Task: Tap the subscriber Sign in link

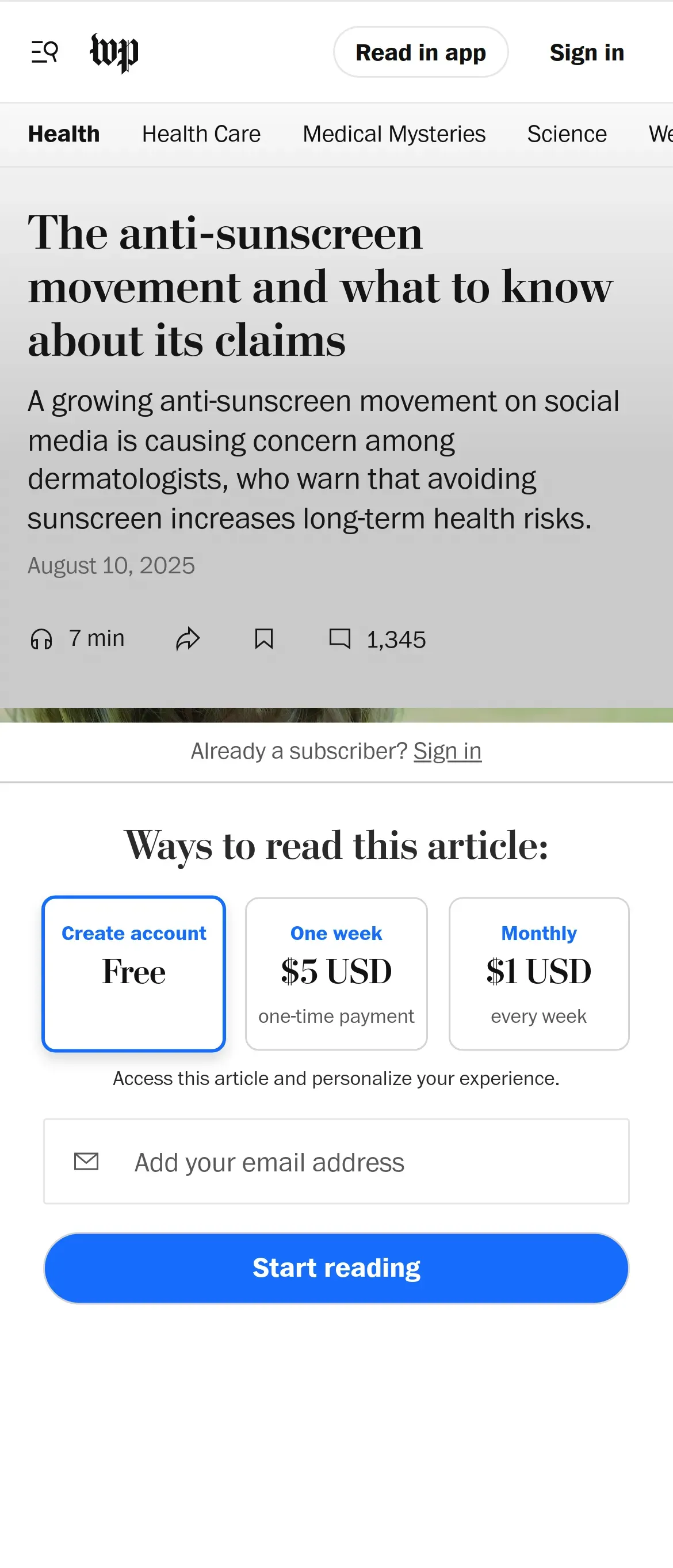Action: coord(448,751)
